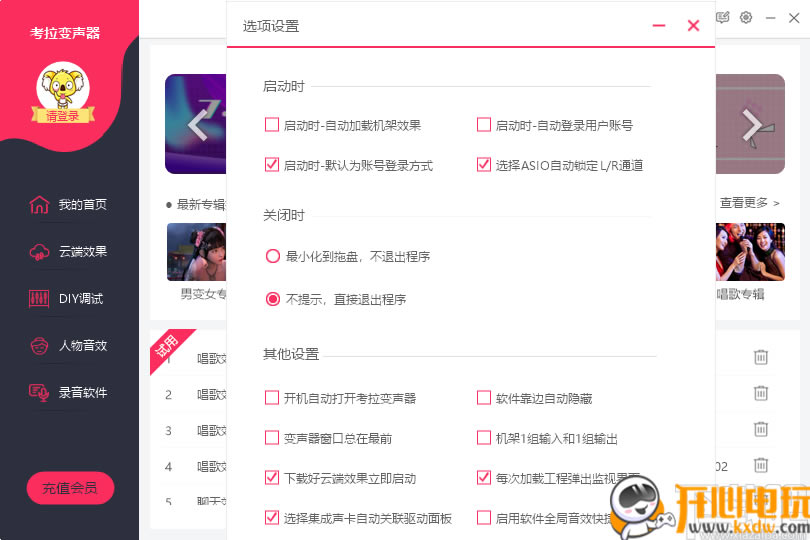Enable 开机自动打开考拉变声器
The image size is (810, 540).
click(x=272, y=397)
